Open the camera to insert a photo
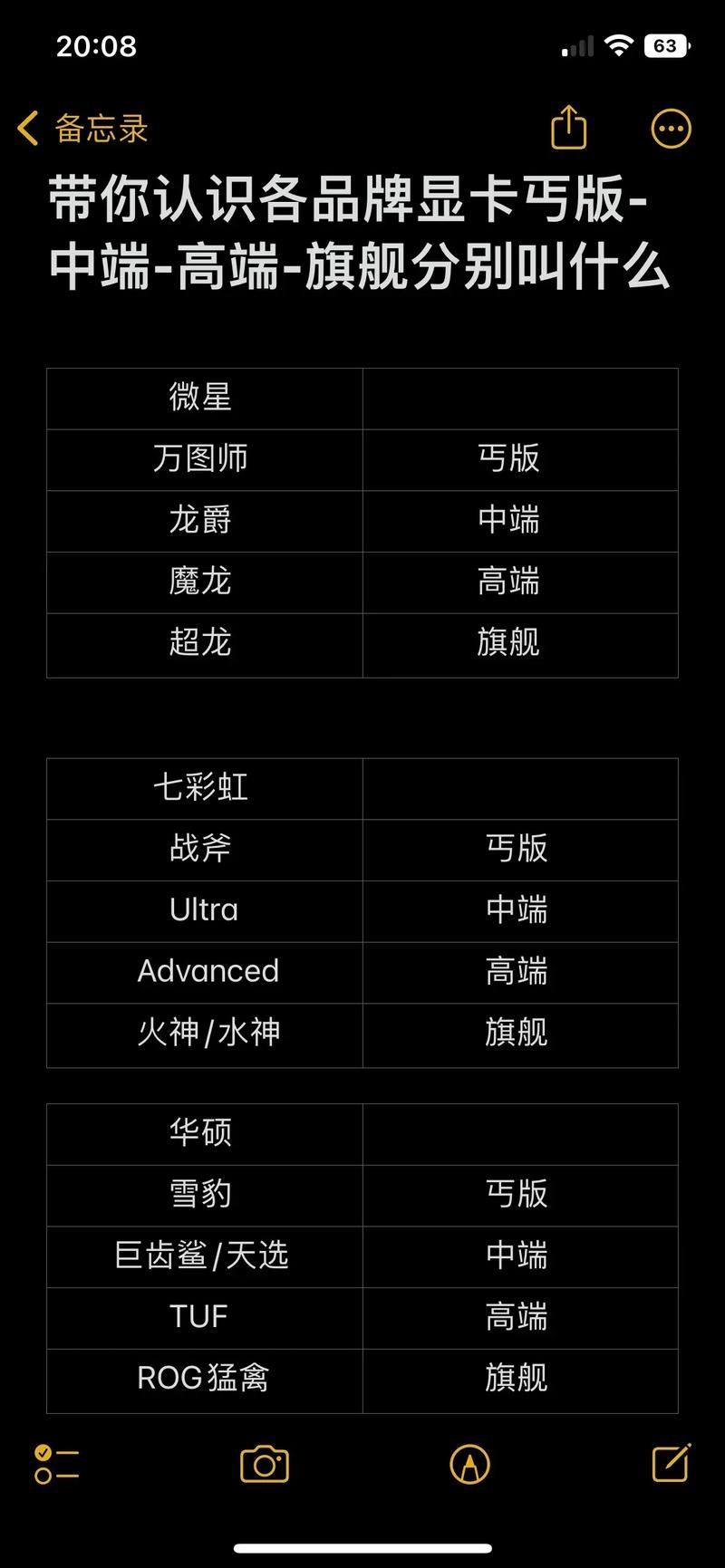The image size is (725, 1568). 263,1464
